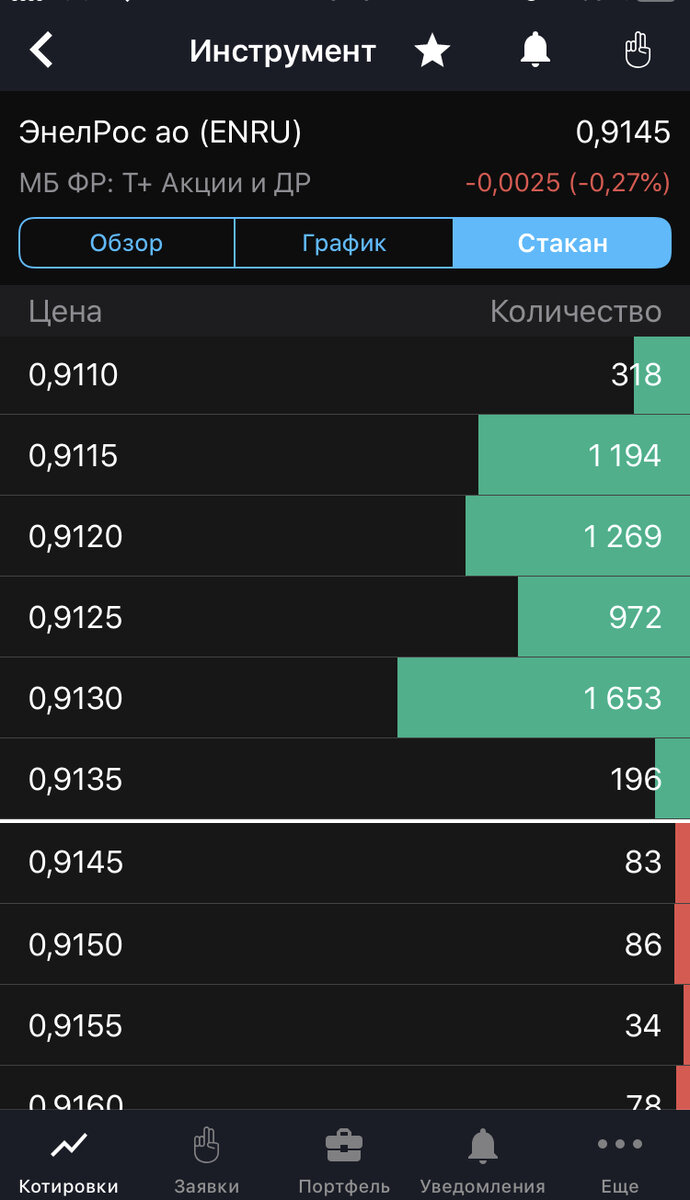Select the Стакан tab

coord(562,243)
